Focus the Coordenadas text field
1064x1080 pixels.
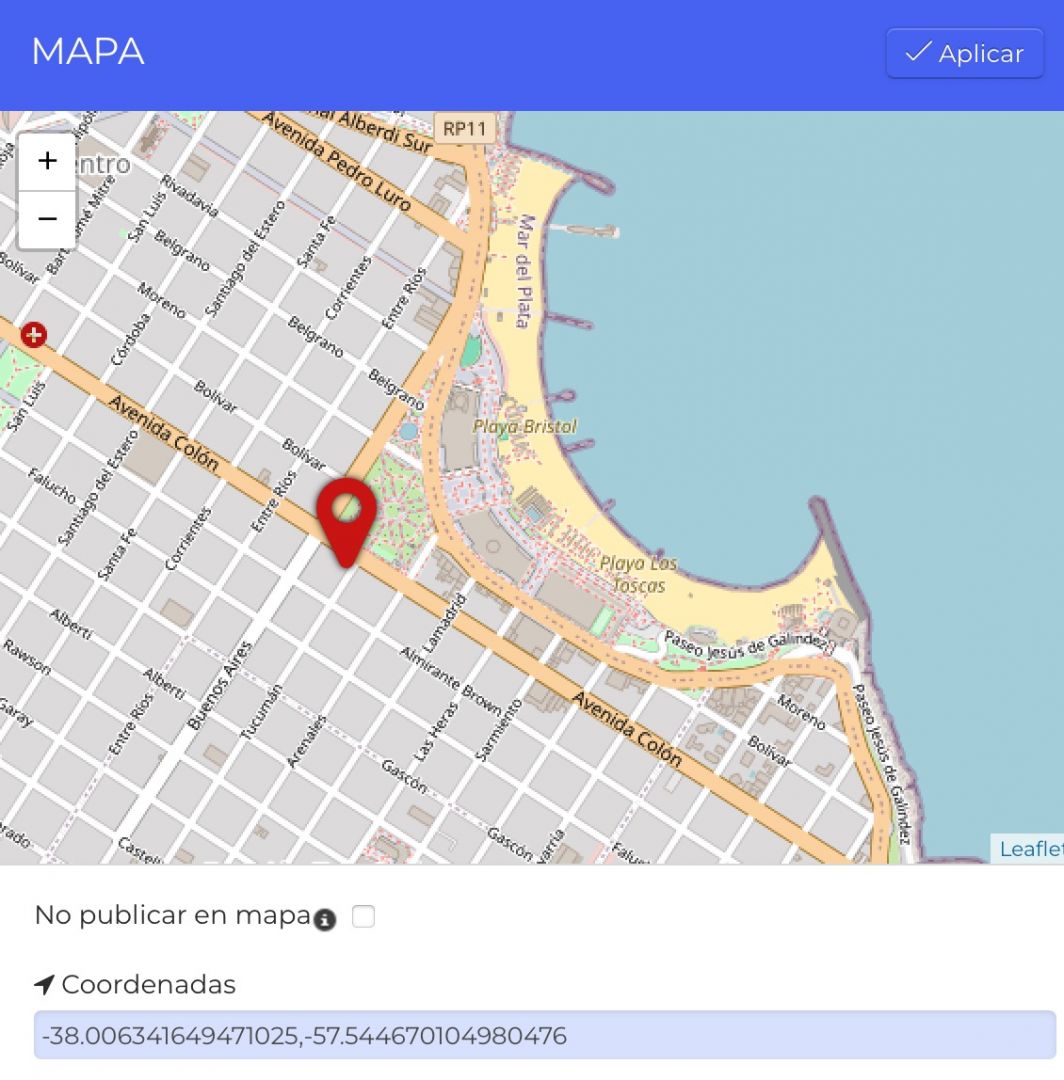[545, 1035]
